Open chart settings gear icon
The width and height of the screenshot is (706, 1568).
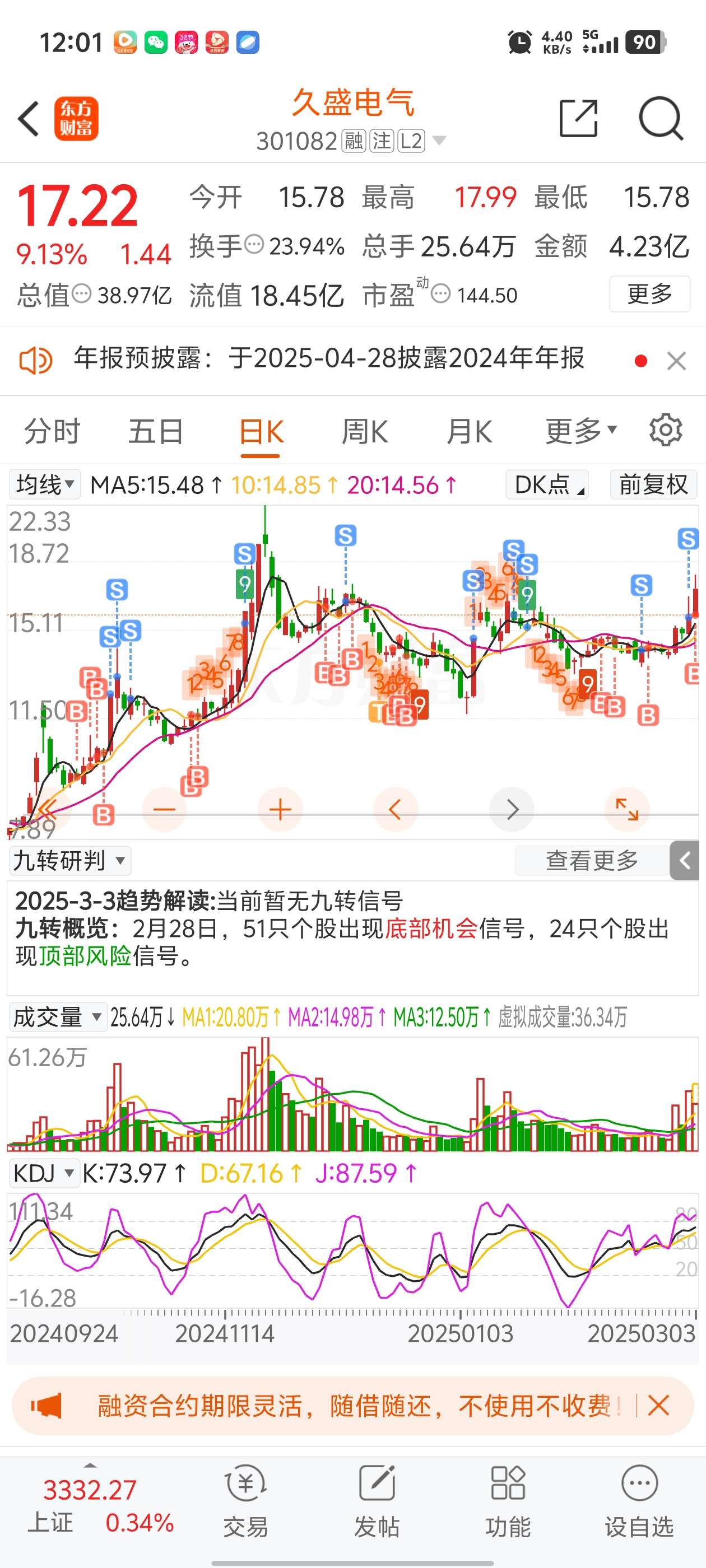point(666,430)
